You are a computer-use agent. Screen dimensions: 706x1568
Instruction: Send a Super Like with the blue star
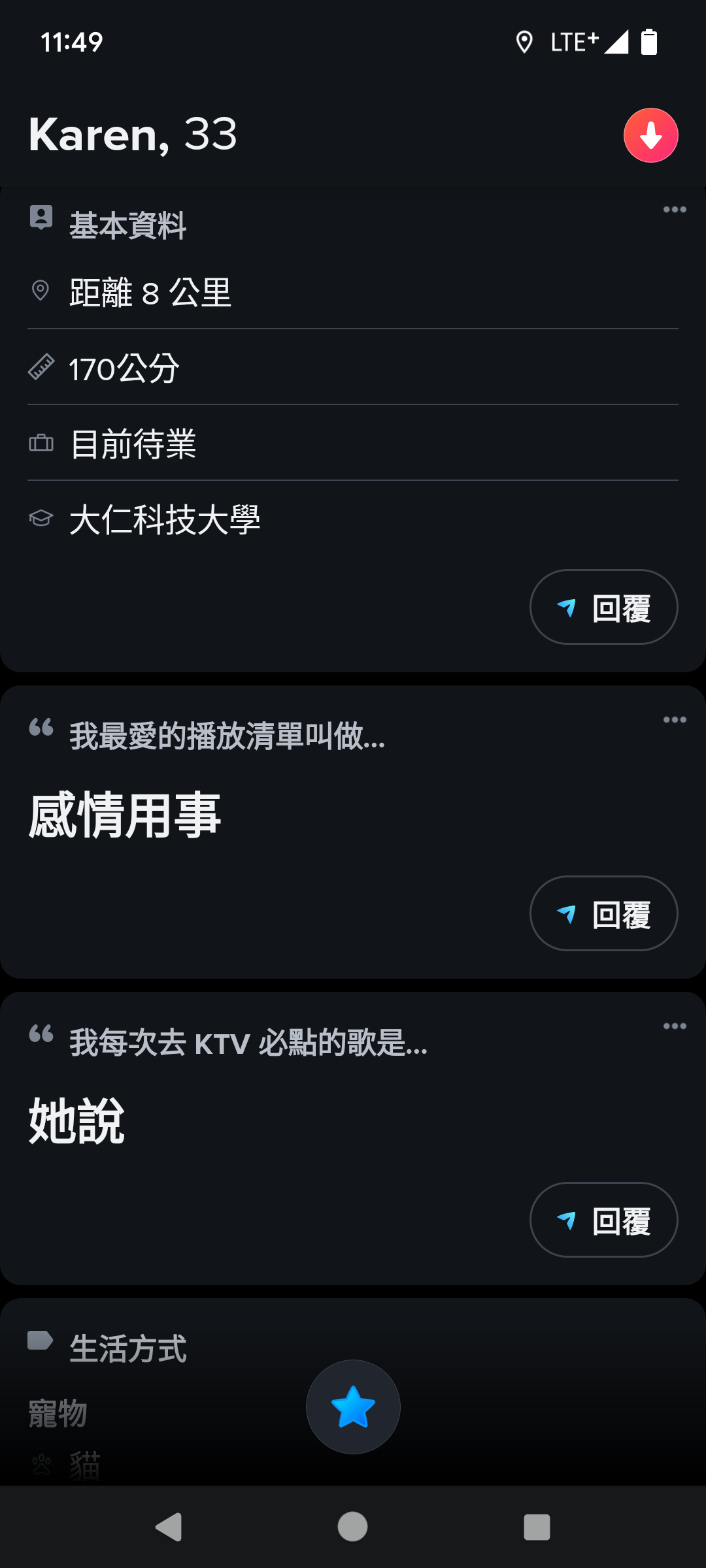tap(353, 1407)
